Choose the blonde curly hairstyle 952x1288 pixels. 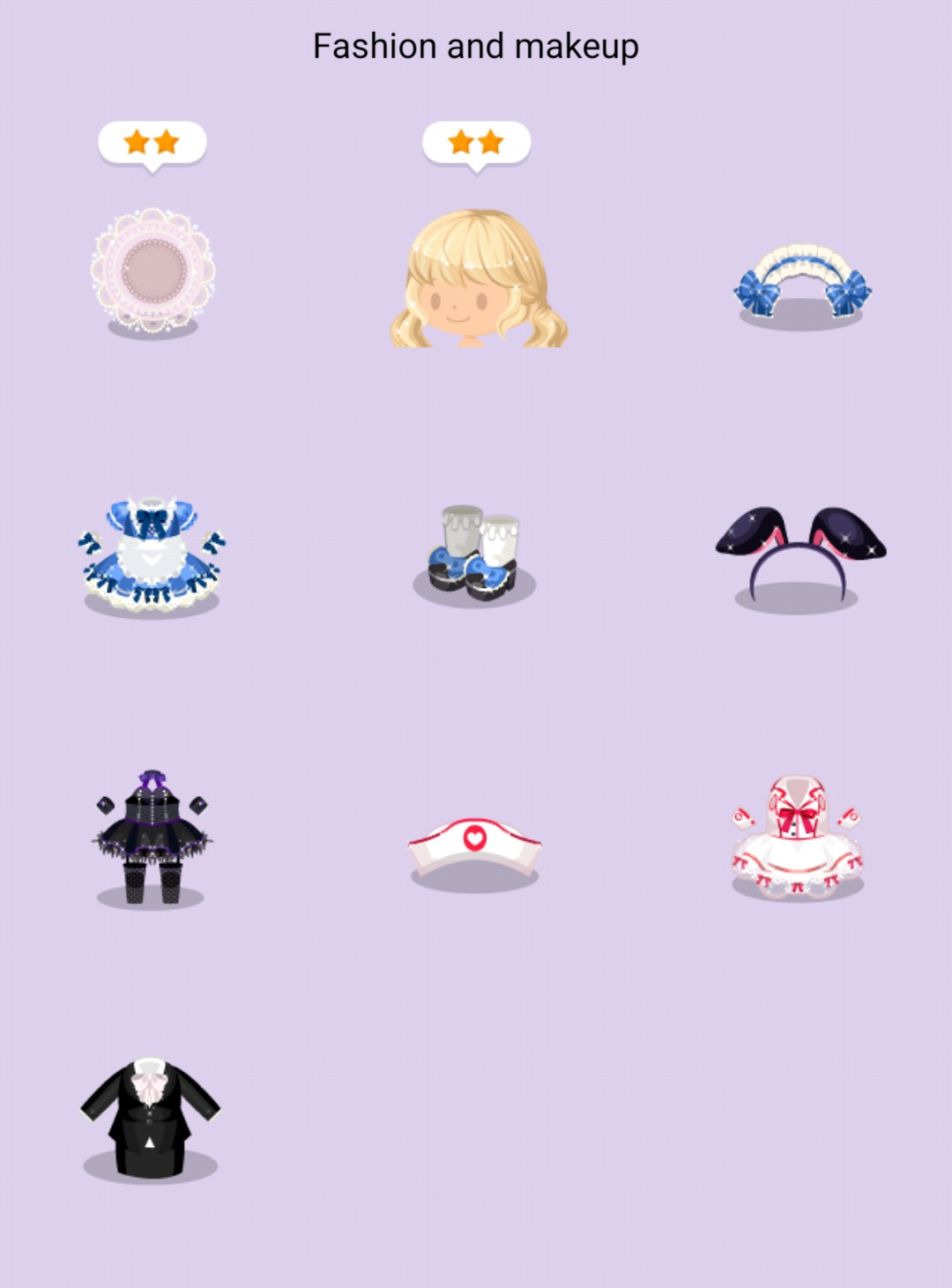coord(477,279)
